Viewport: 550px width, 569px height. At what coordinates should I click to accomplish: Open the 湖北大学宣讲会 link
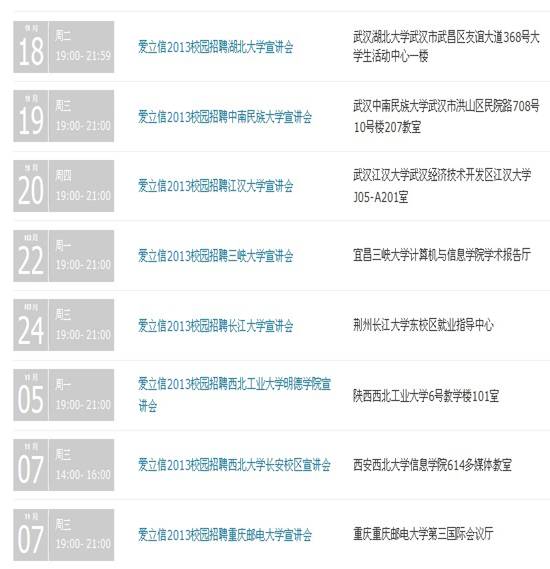click(x=216, y=47)
